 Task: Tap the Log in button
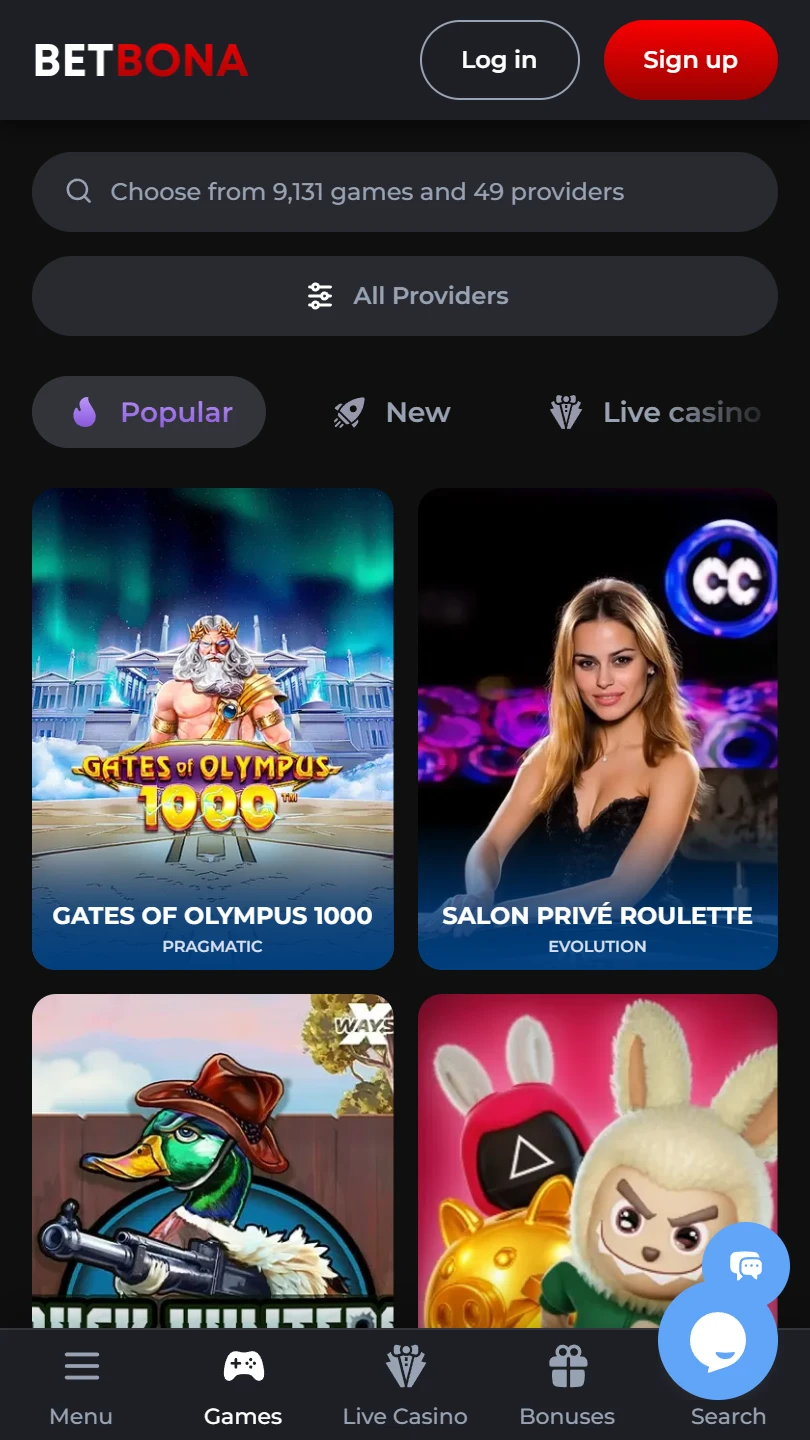coord(499,60)
